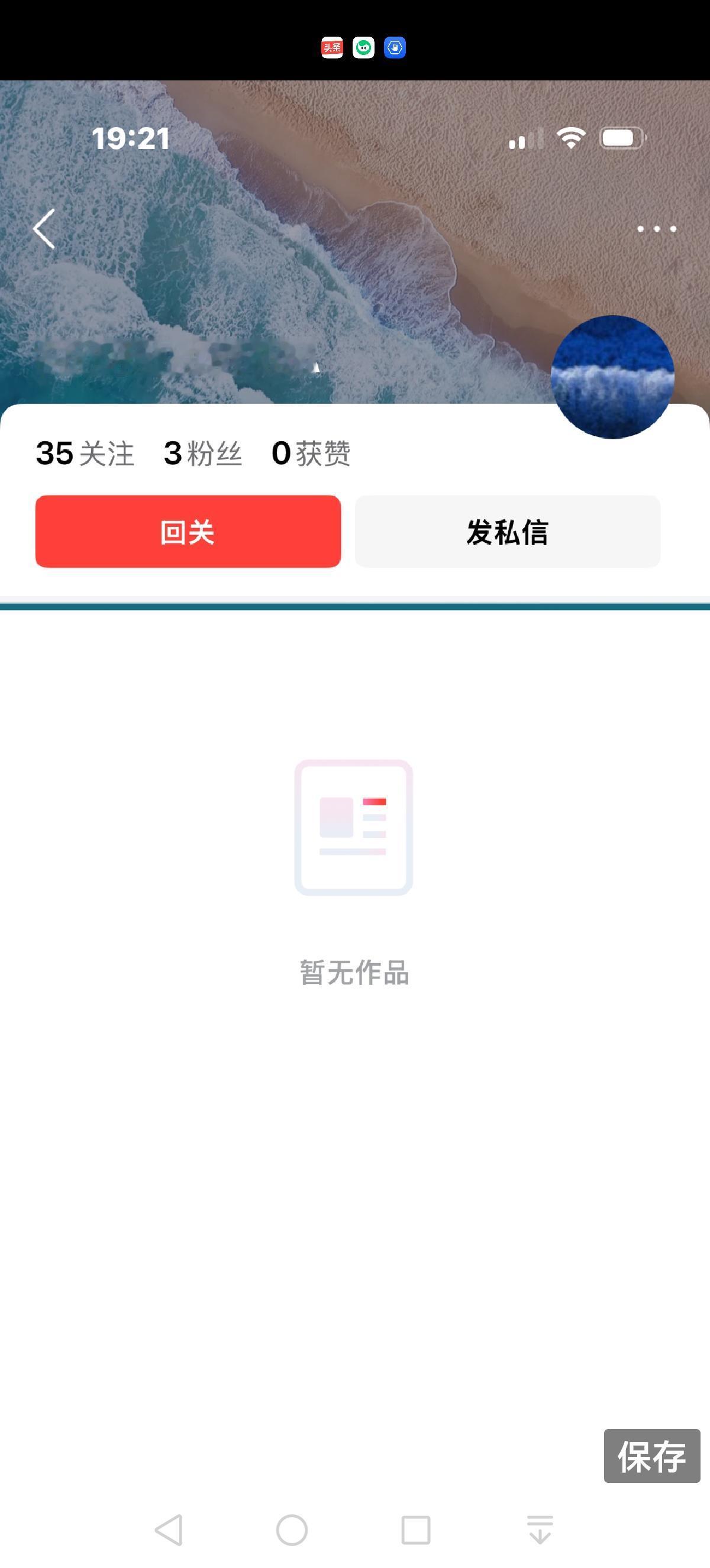Tap the blue hand-shaped icon at screen top
Image resolution: width=710 pixels, height=1568 pixels.
pos(395,48)
